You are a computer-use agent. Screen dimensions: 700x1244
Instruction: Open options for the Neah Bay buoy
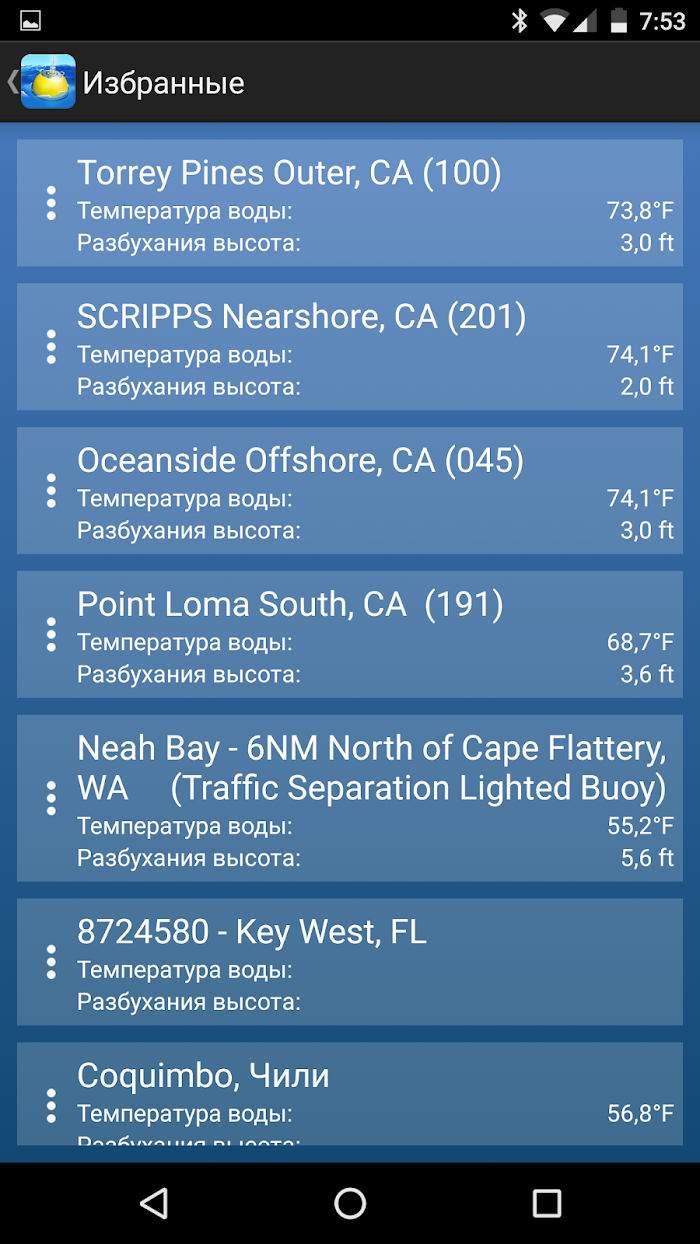point(51,798)
